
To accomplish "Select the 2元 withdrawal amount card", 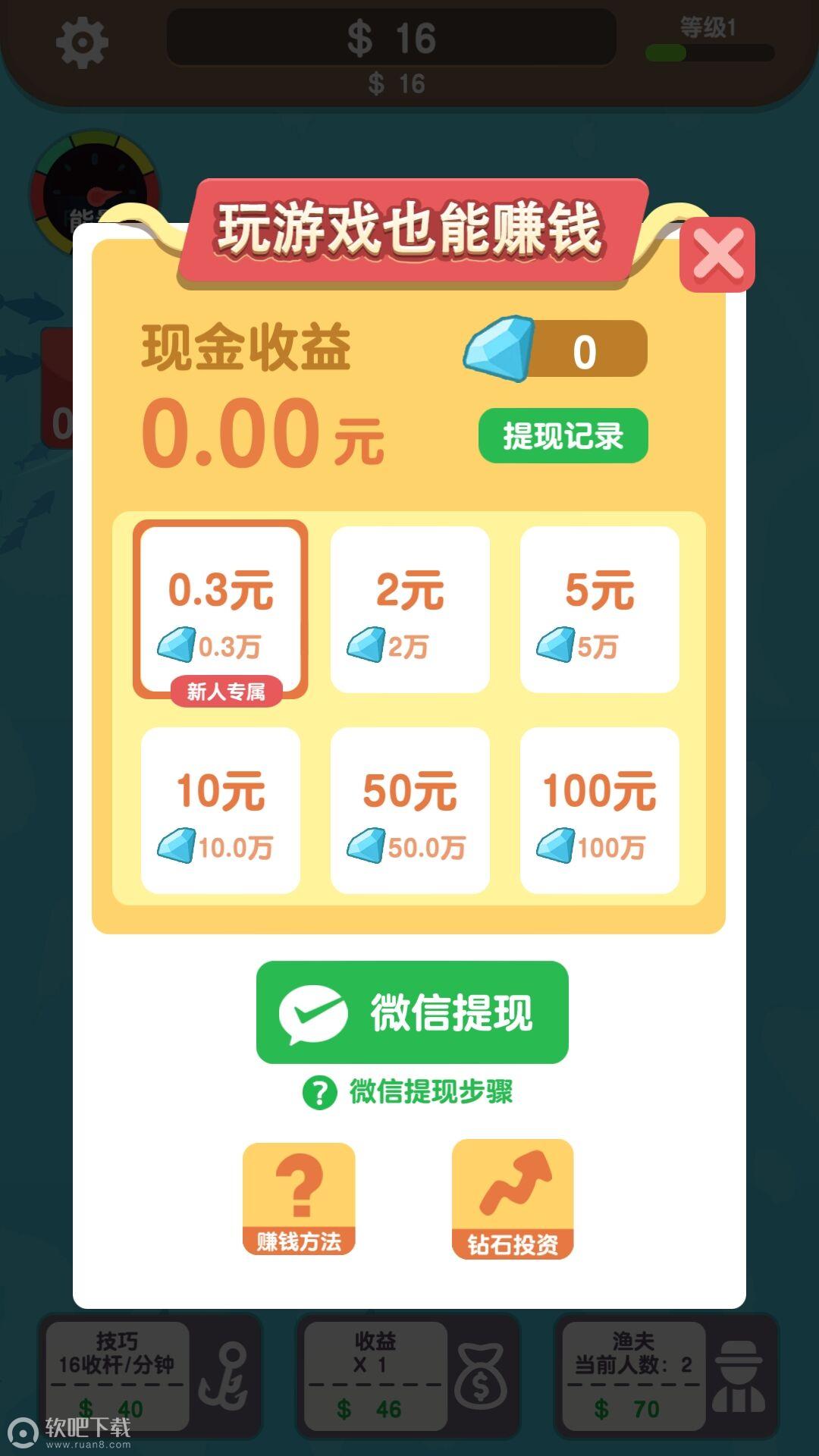I will 409,607.
